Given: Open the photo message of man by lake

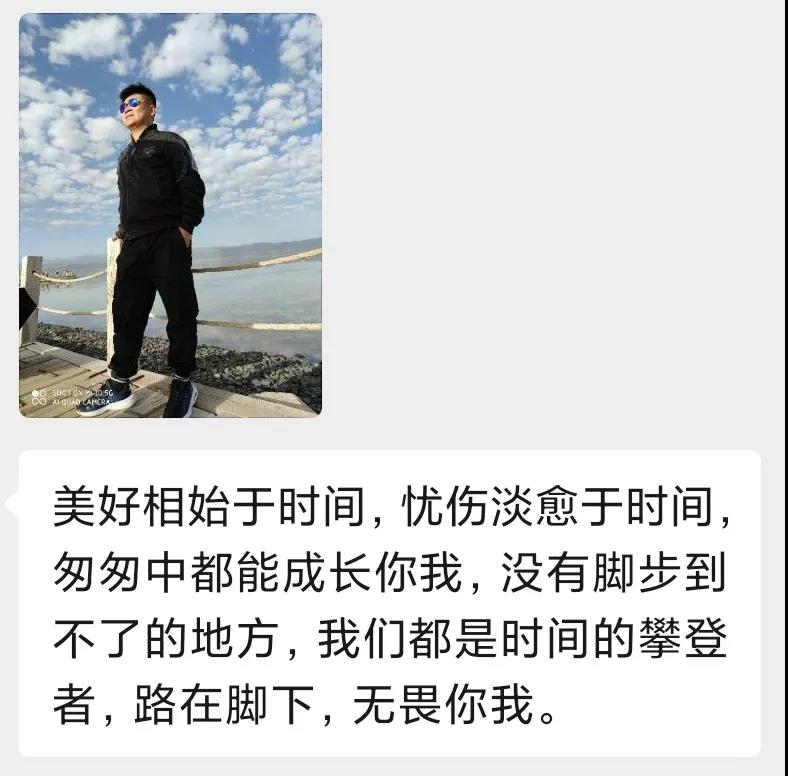Looking at the screenshot, I should tap(170, 215).
